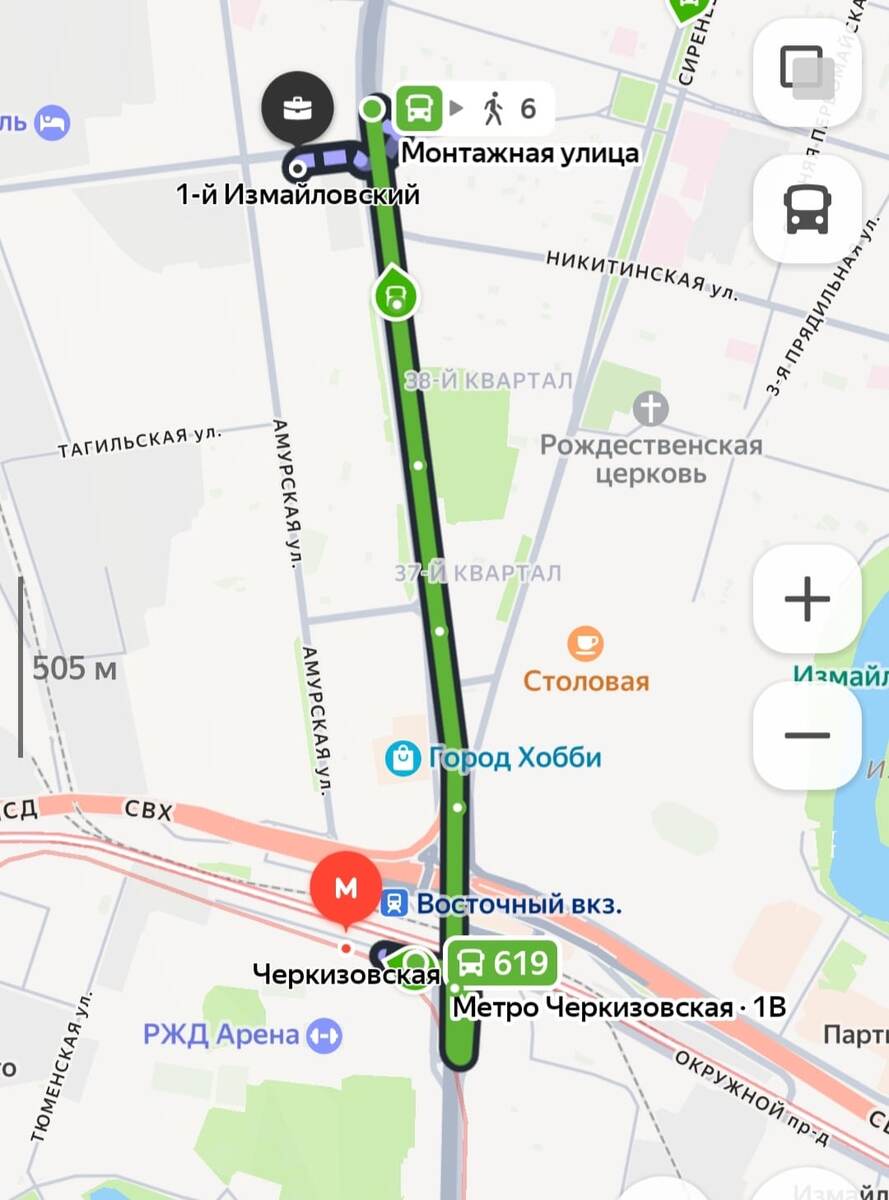Image resolution: width=889 pixels, height=1200 pixels.
Task: Select the РЖД Арена station icon
Action: coord(322,1035)
